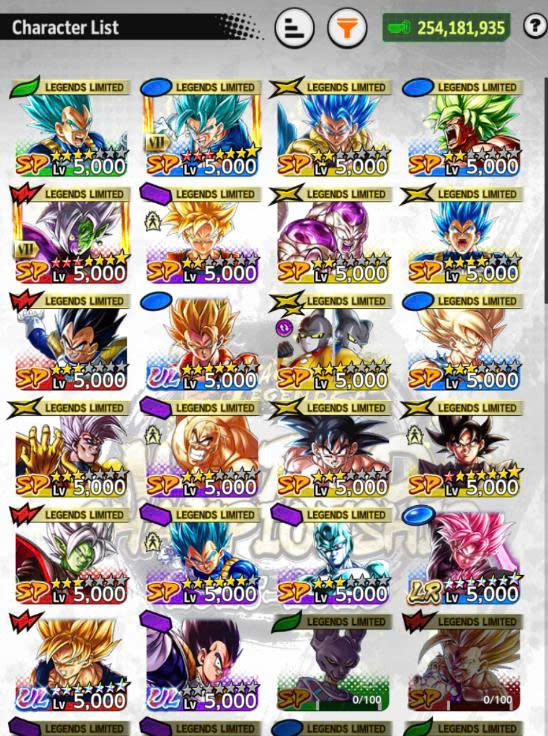Image resolution: width=548 pixels, height=736 pixels.
Task: Open the UL Super Saiyan Gogeta blue card
Action: click(201, 342)
